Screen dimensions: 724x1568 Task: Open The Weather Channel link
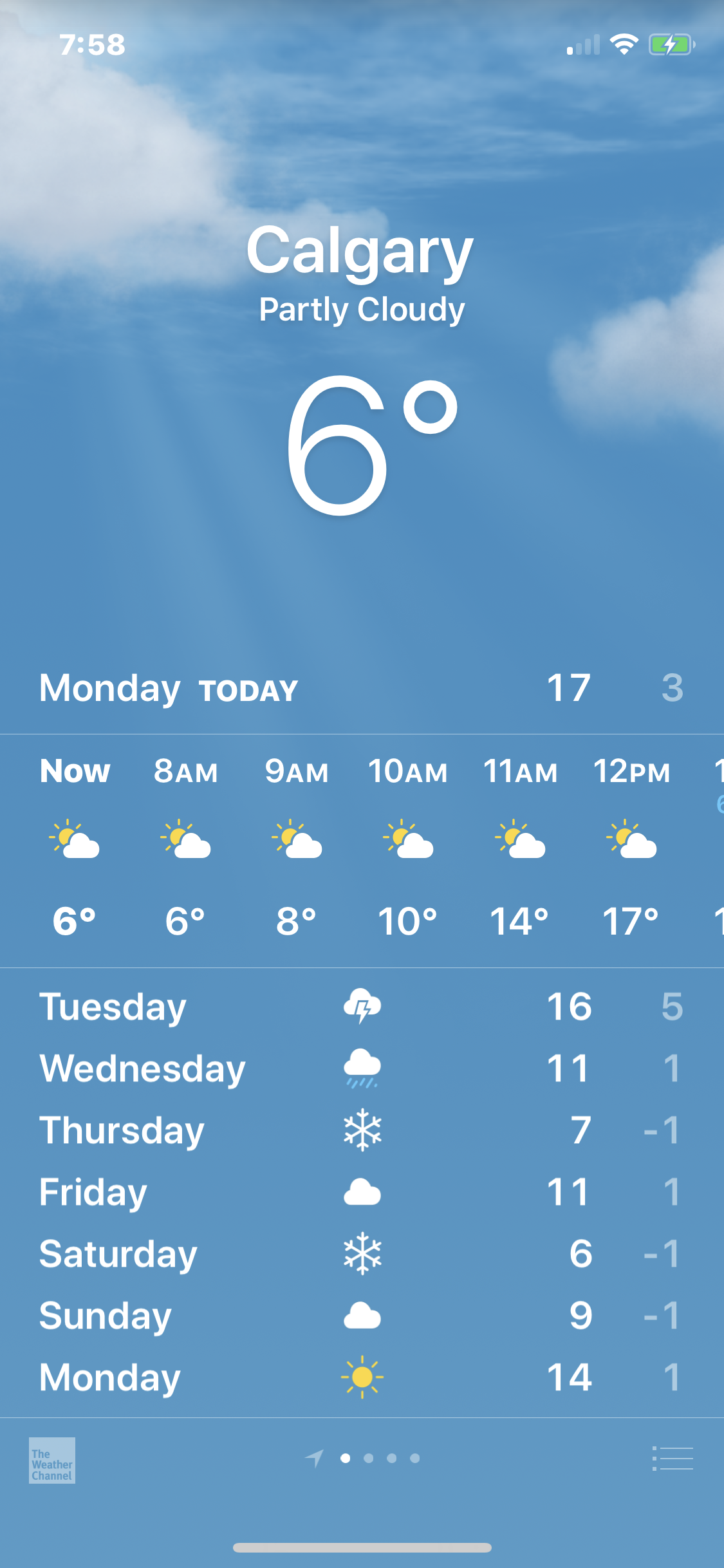(52, 1460)
